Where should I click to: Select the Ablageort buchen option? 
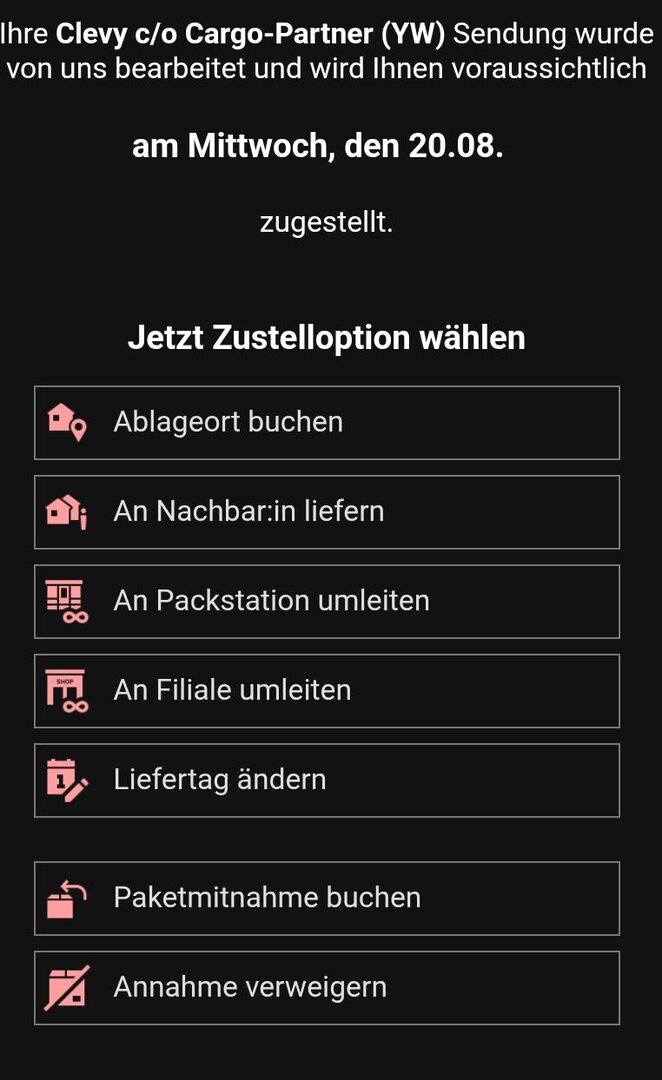tap(327, 422)
